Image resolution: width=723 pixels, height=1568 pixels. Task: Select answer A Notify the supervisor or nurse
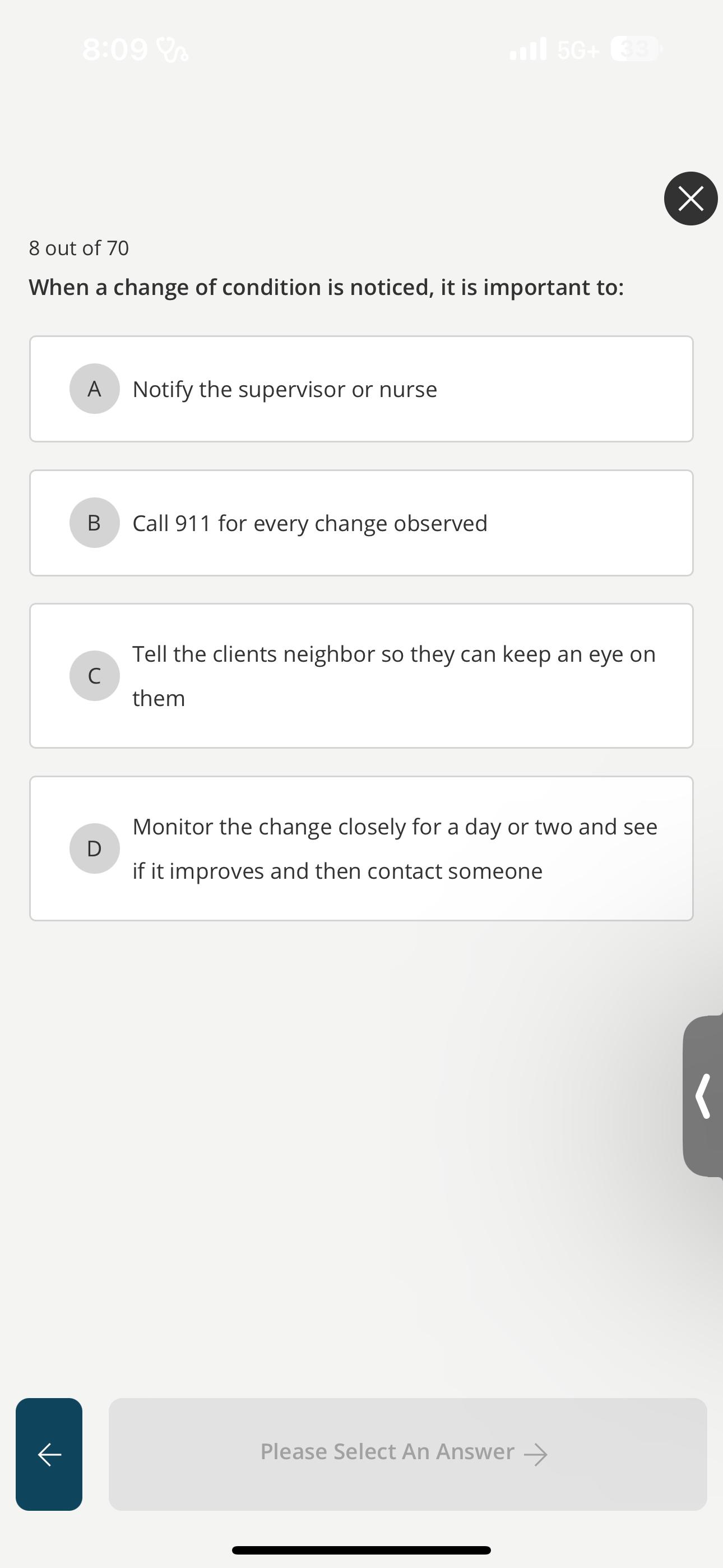point(361,388)
